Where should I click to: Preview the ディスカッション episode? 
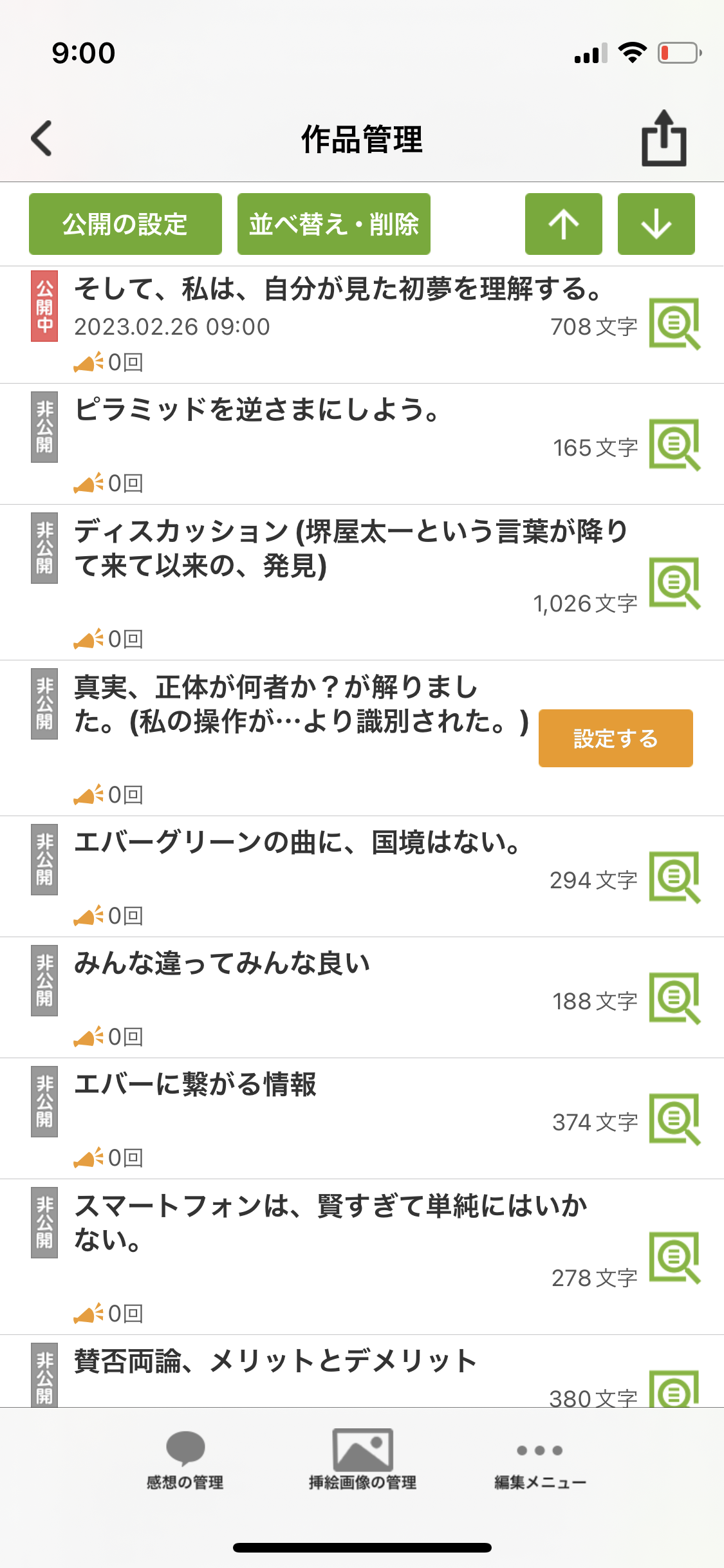pyautogui.click(x=674, y=583)
